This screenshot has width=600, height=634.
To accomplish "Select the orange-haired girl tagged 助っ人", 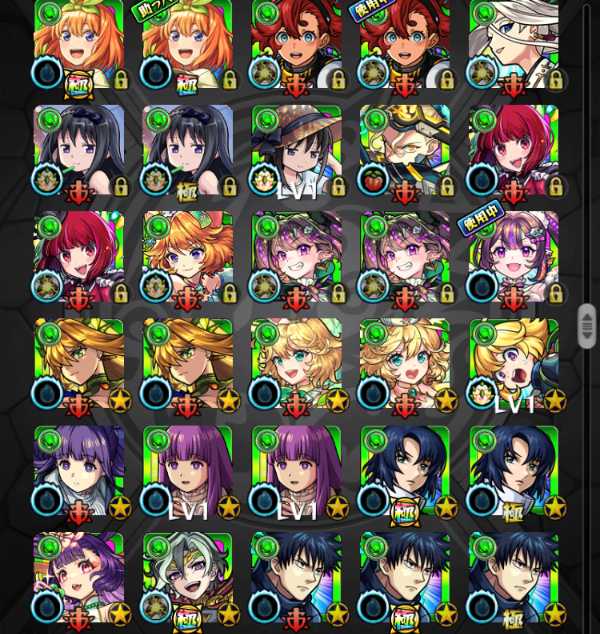I will [187, 45].
